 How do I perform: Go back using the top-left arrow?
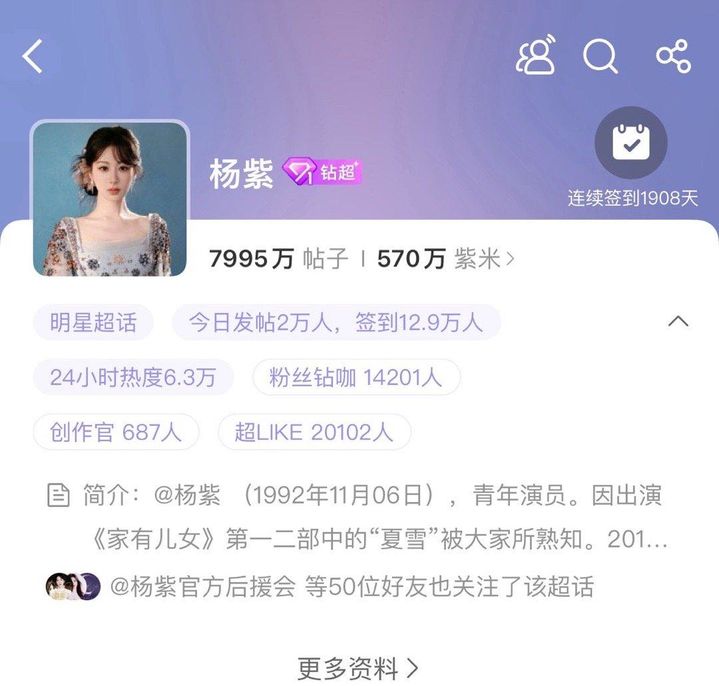pos(33,56)
